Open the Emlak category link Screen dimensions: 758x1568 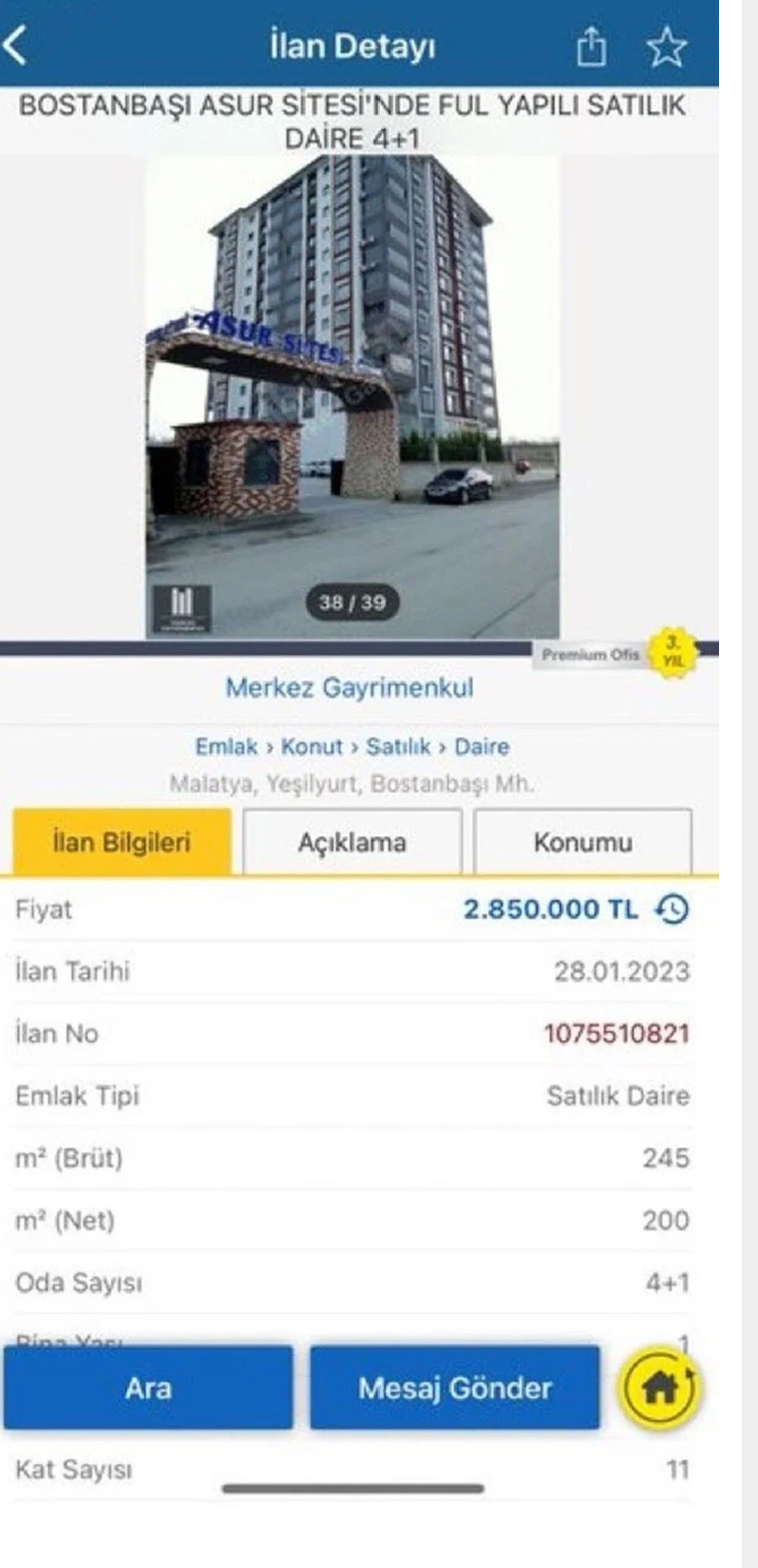click(226, 747)
